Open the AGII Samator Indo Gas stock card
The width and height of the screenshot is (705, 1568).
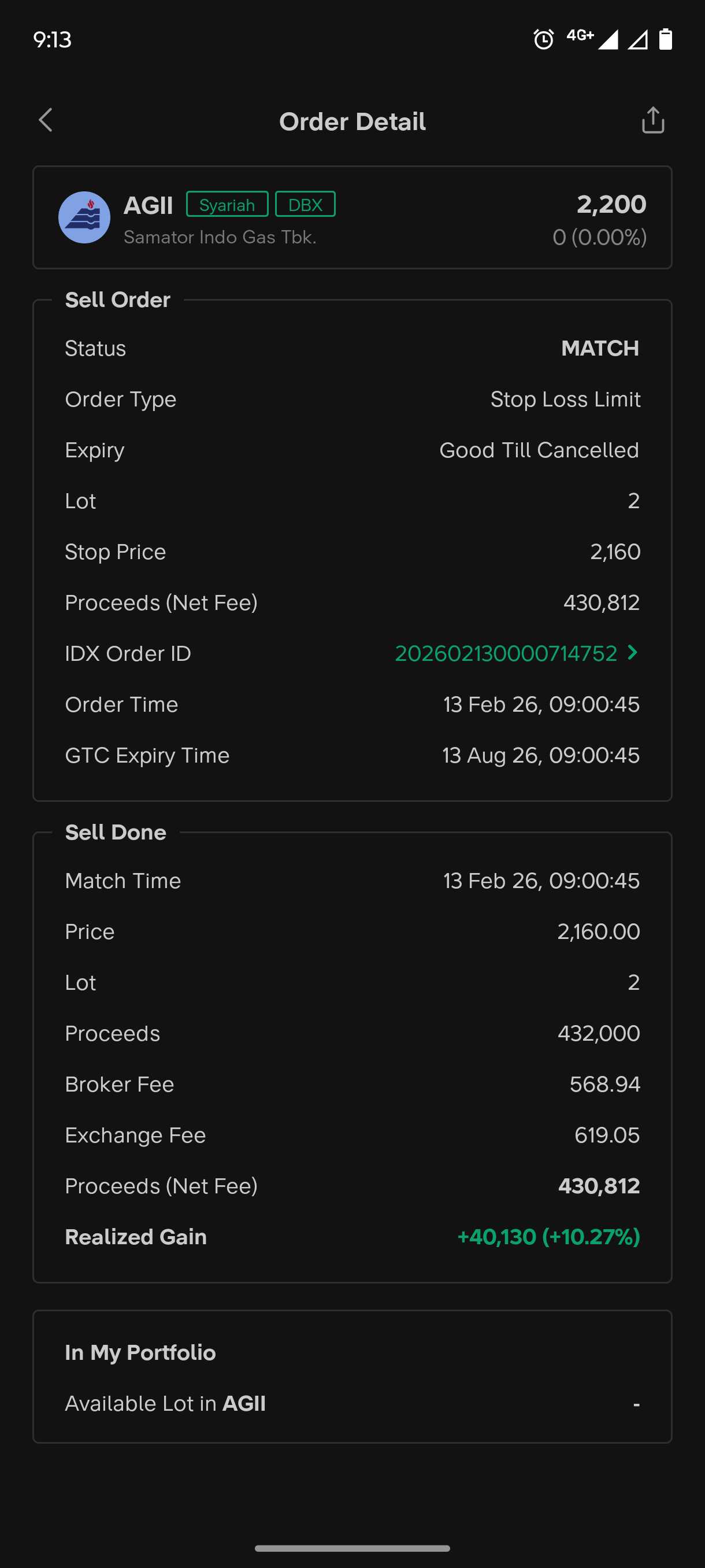pyautogui.click(x=351, y=217)
